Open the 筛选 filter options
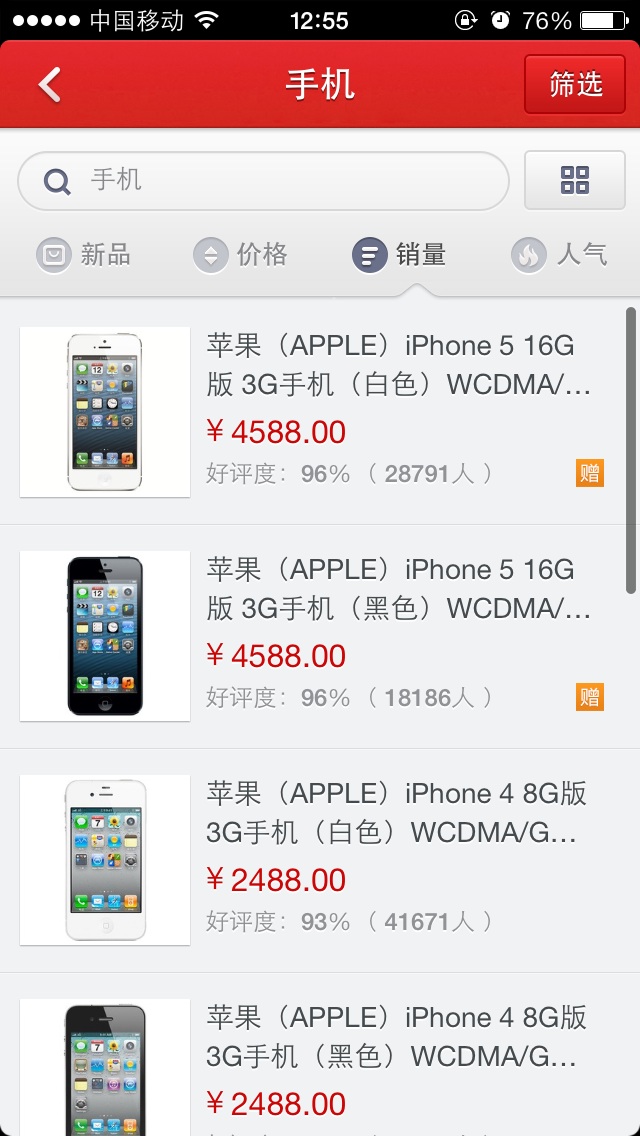 coord(575,85)
